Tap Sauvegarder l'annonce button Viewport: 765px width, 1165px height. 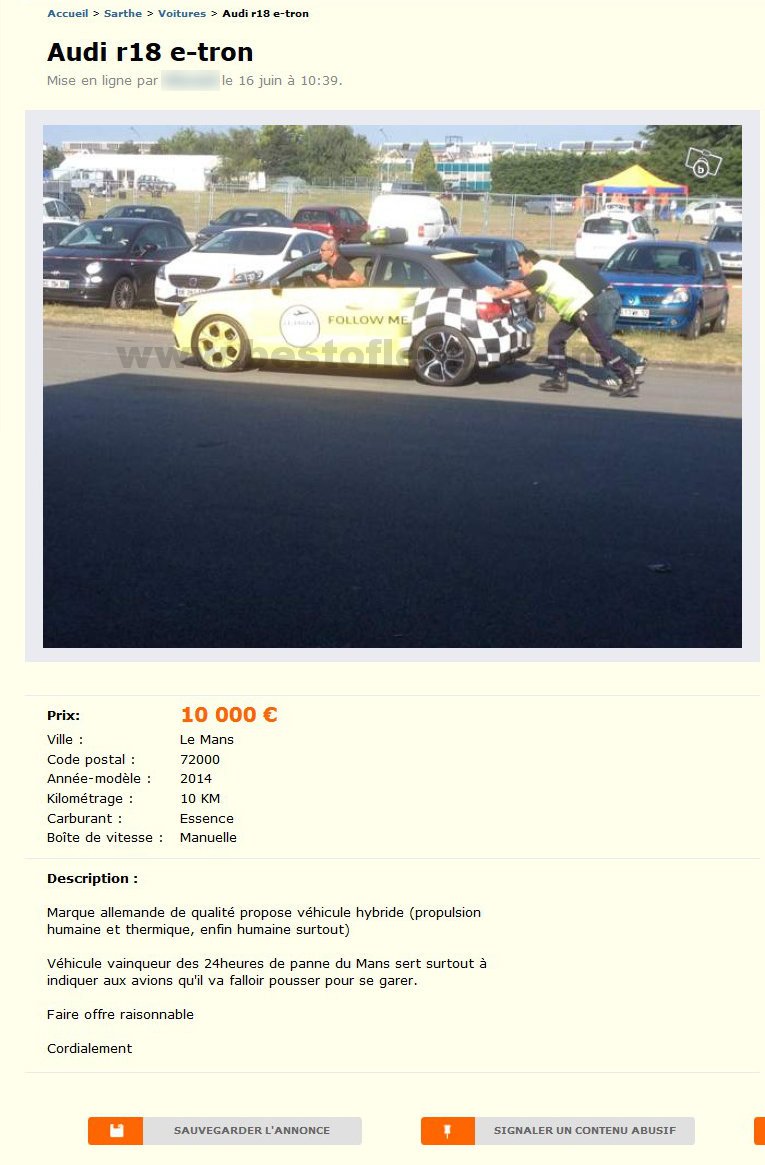[x=225, y=1131]
